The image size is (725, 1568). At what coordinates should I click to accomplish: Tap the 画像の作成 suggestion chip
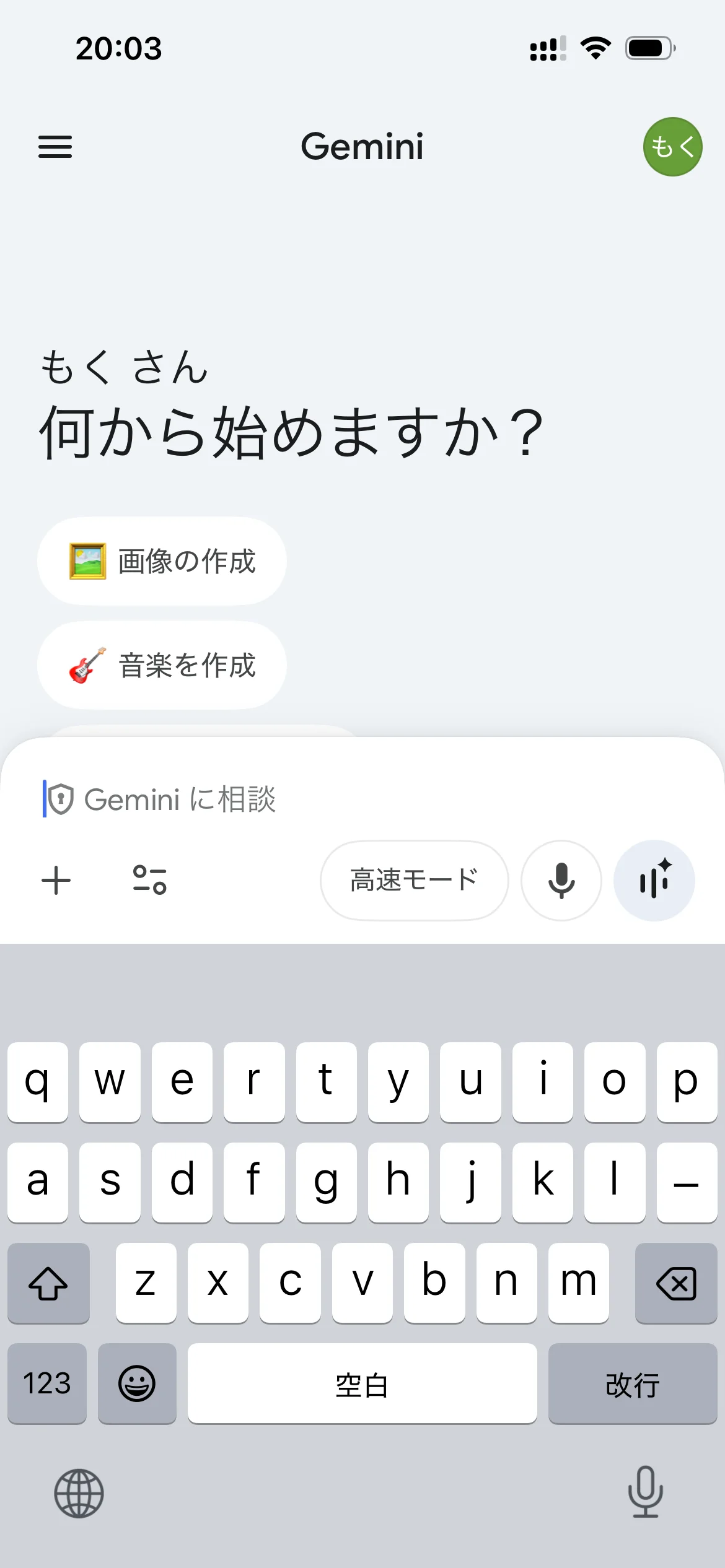[x=161, y=561]
